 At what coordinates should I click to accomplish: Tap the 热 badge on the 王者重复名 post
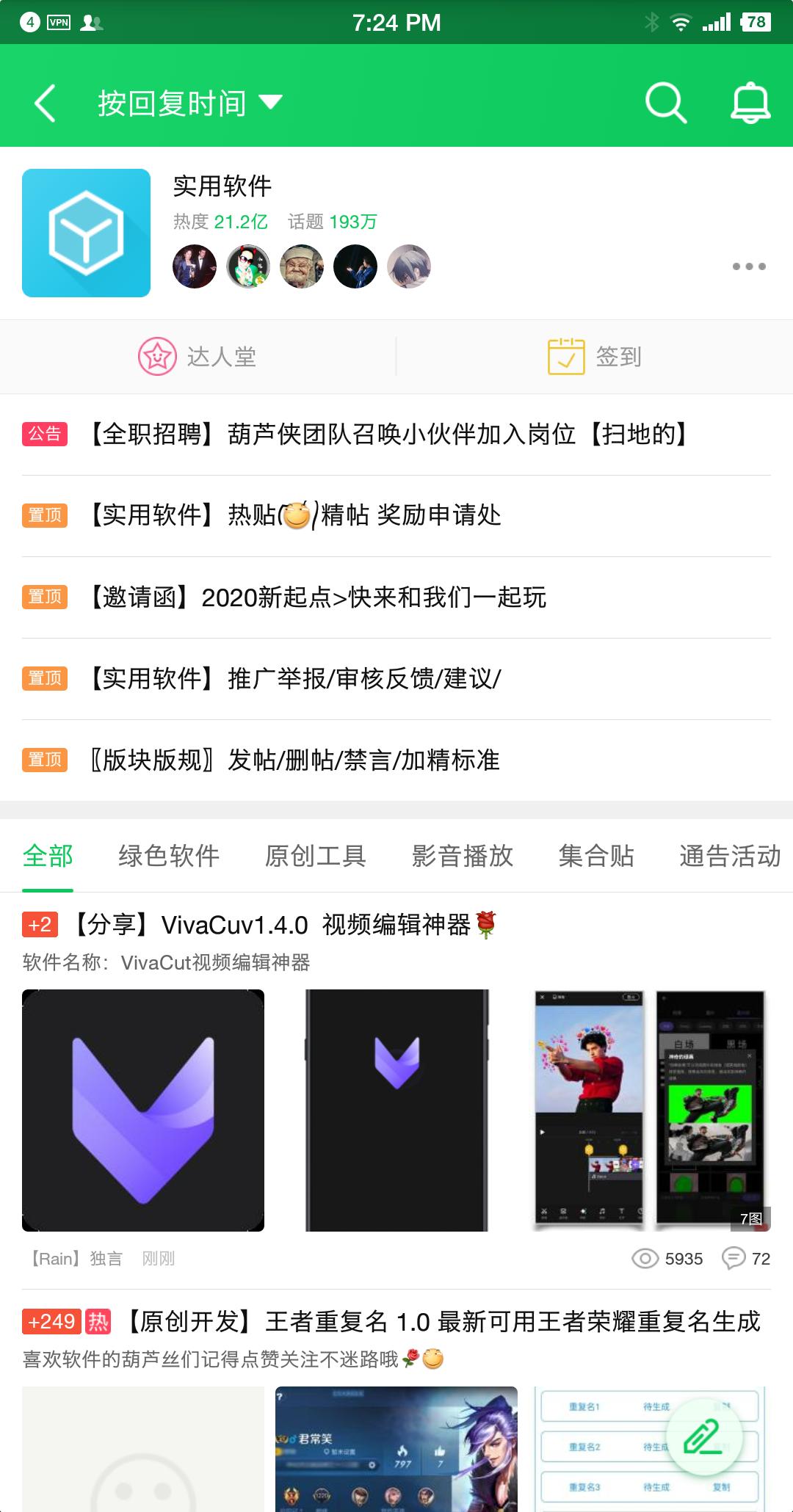pos(99,1319)
